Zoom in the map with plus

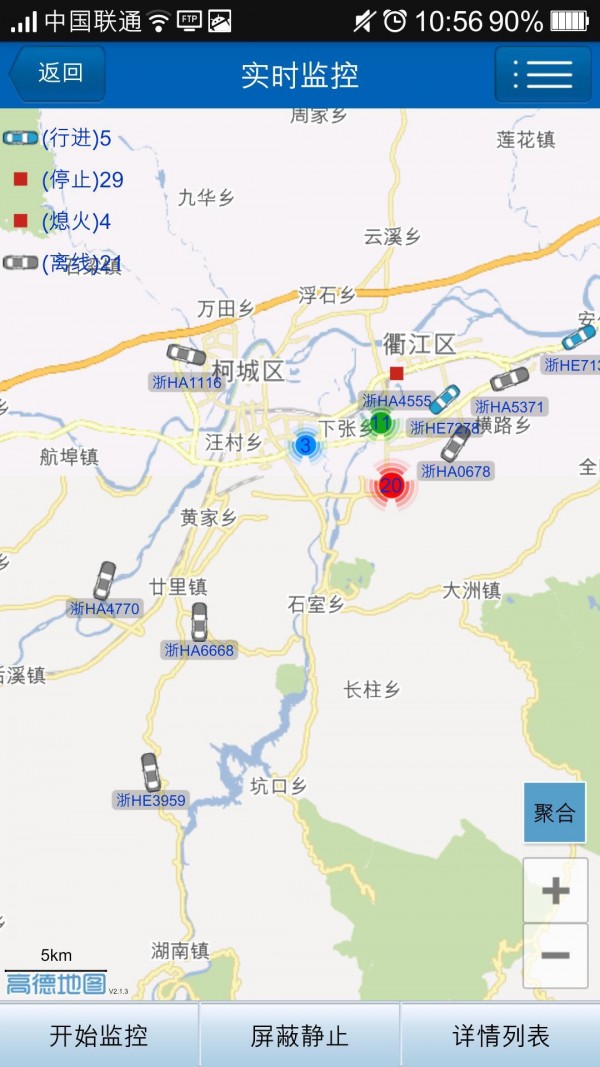click(555, 891)
